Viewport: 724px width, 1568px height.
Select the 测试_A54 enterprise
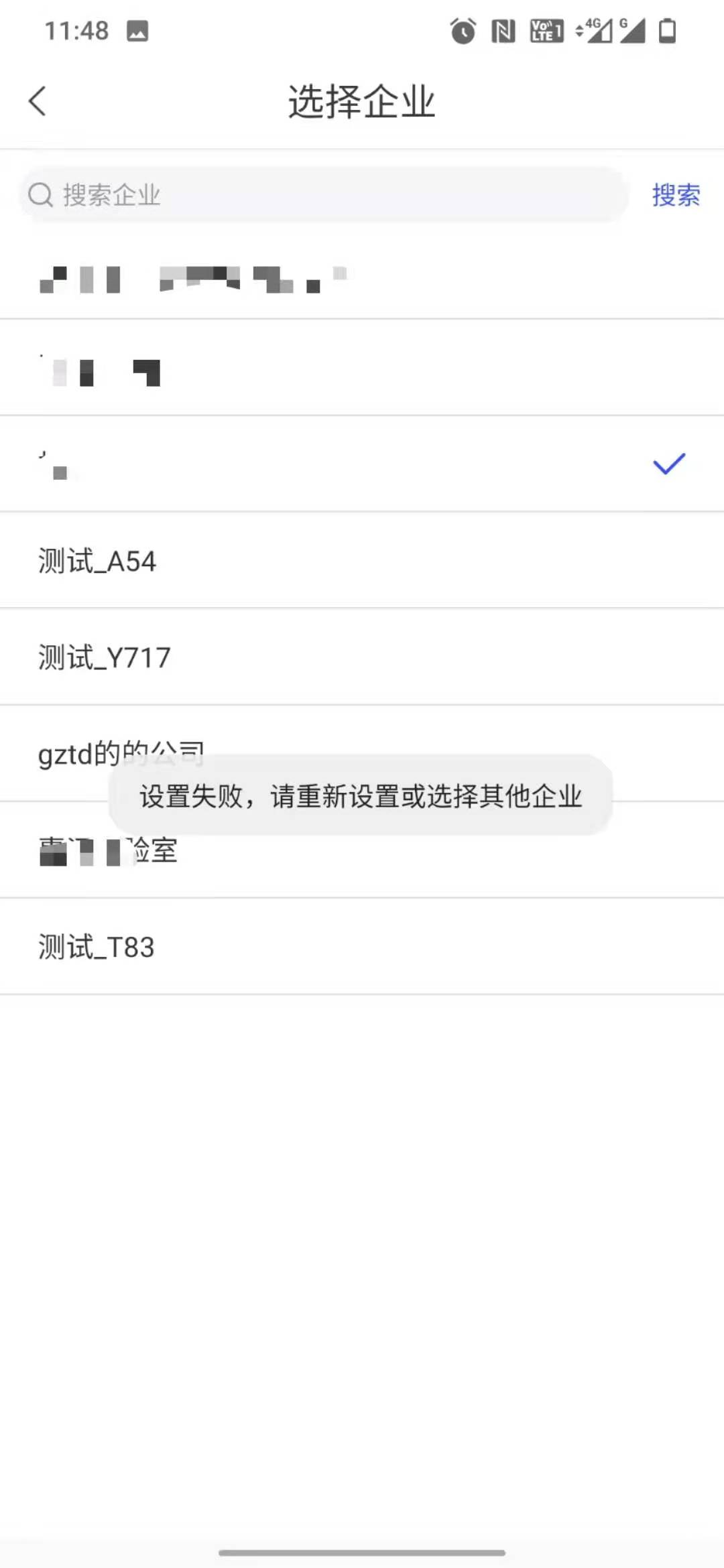click(362, 561)
